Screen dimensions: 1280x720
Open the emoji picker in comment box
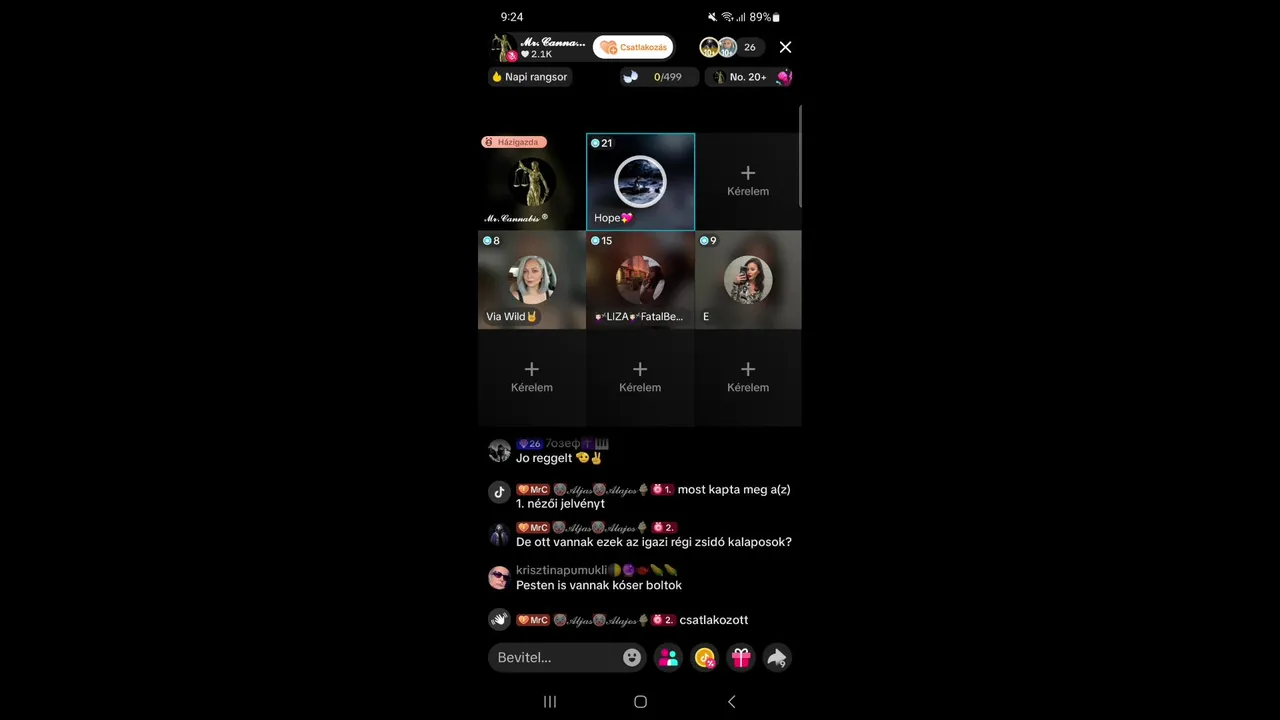(631, 657)
